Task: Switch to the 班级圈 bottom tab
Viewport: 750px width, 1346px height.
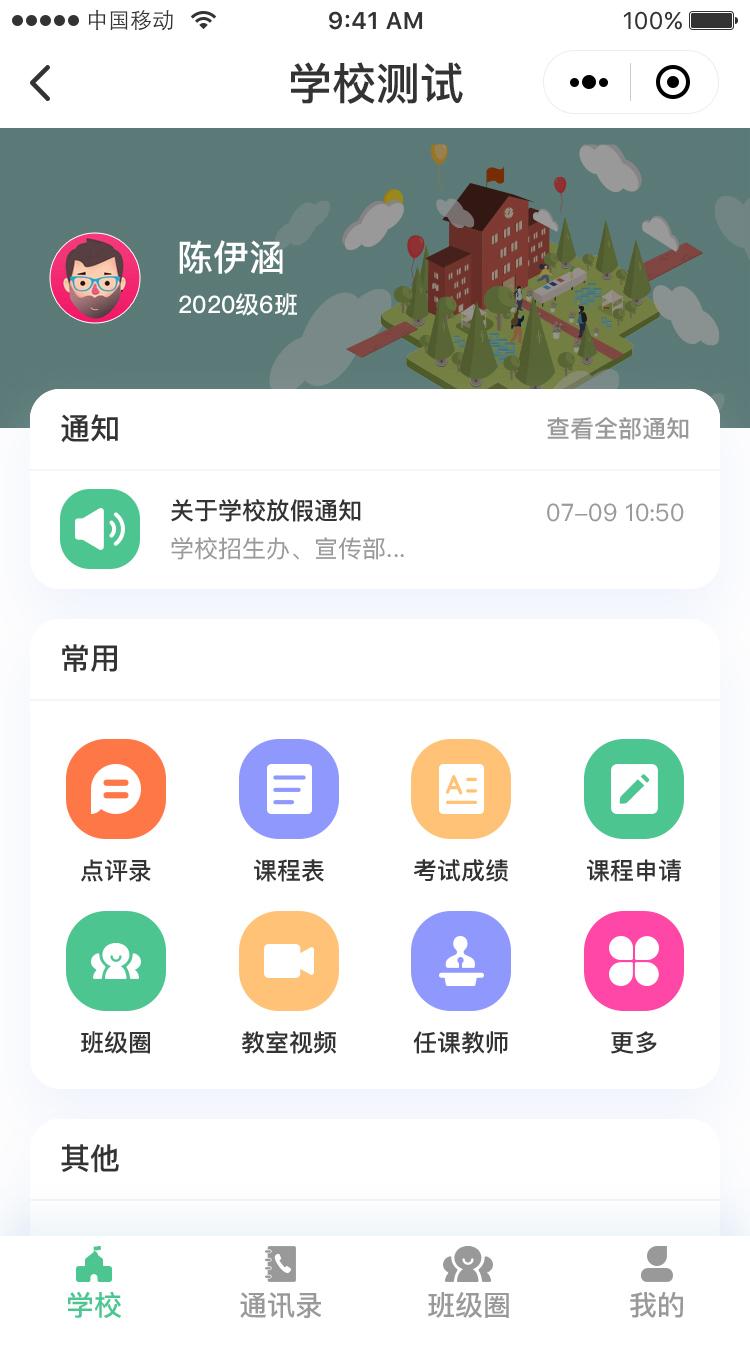Action: coord(468,1283)
